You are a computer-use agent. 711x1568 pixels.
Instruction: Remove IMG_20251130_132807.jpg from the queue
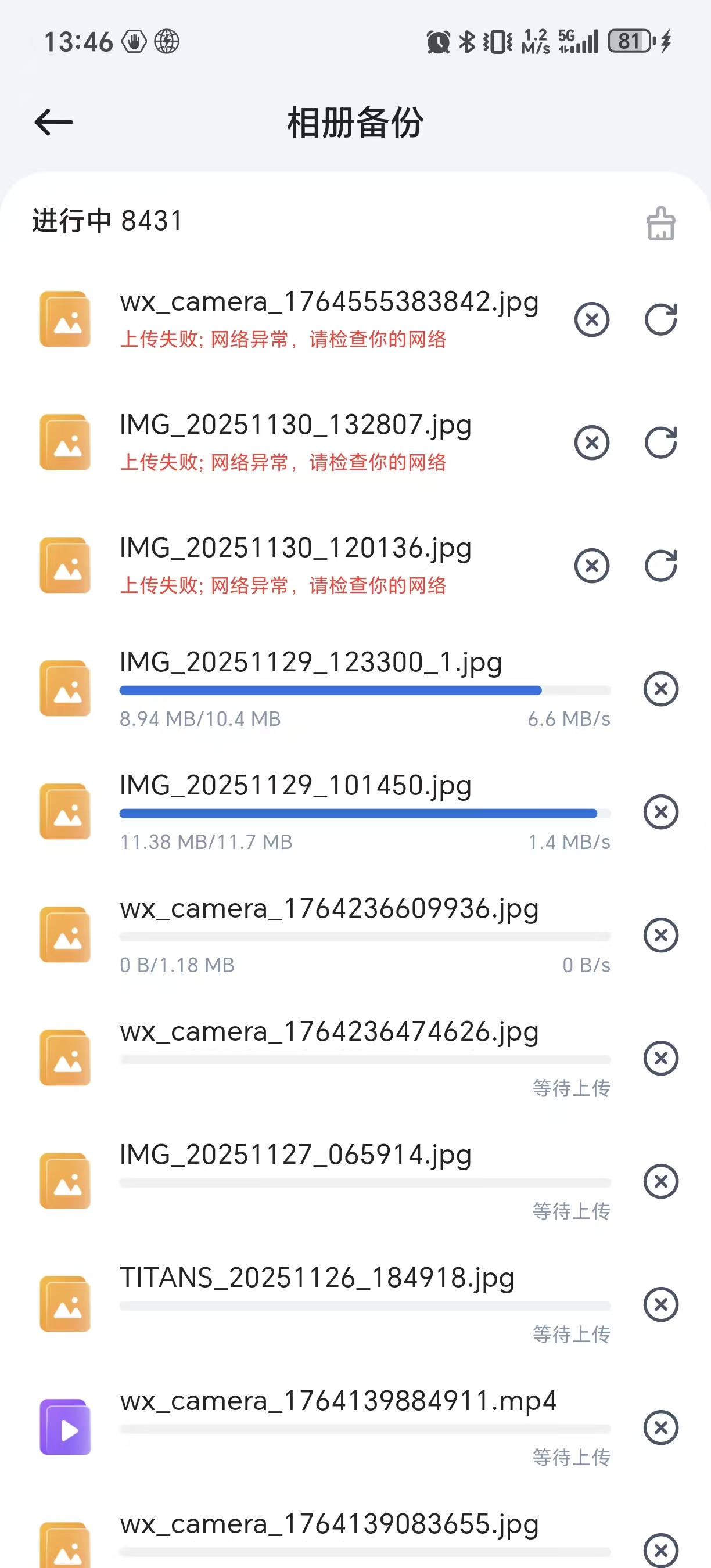click(592, 443)
